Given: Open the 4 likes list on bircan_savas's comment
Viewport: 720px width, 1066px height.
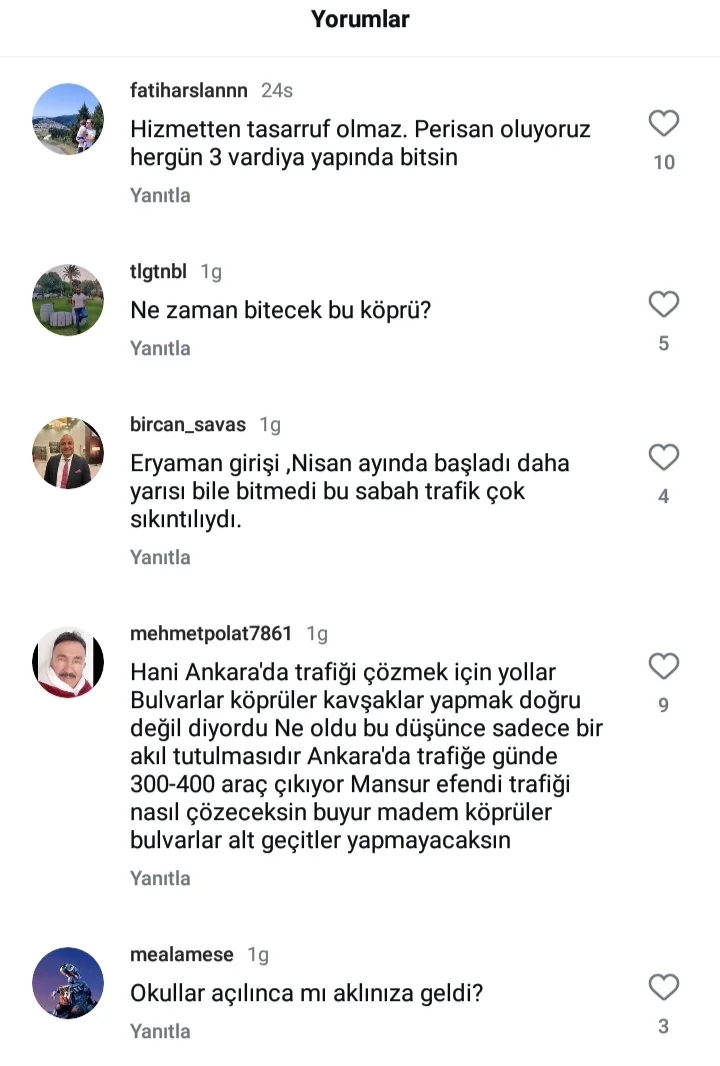Looking at the screenshot, I should (663, 498).
